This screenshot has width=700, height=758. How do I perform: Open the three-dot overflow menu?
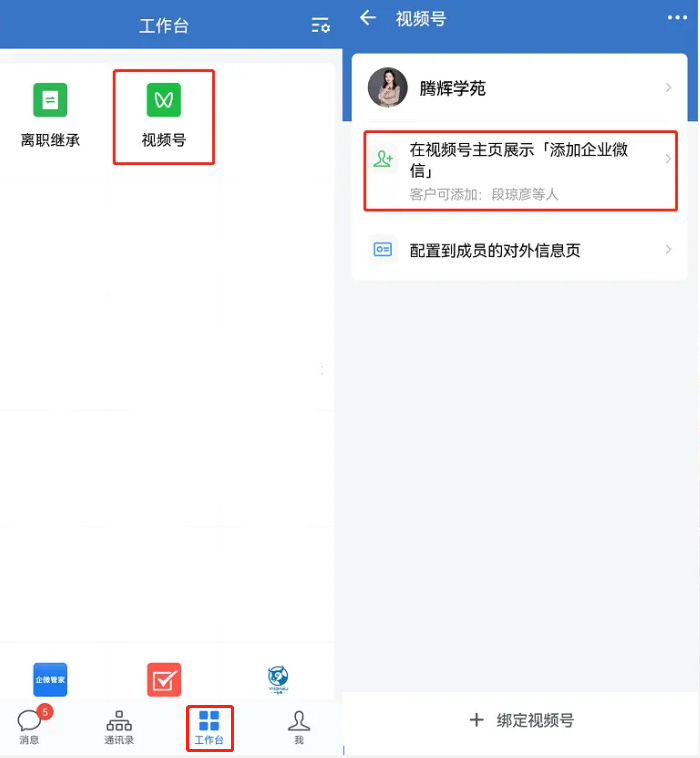(x=677, y=18)
